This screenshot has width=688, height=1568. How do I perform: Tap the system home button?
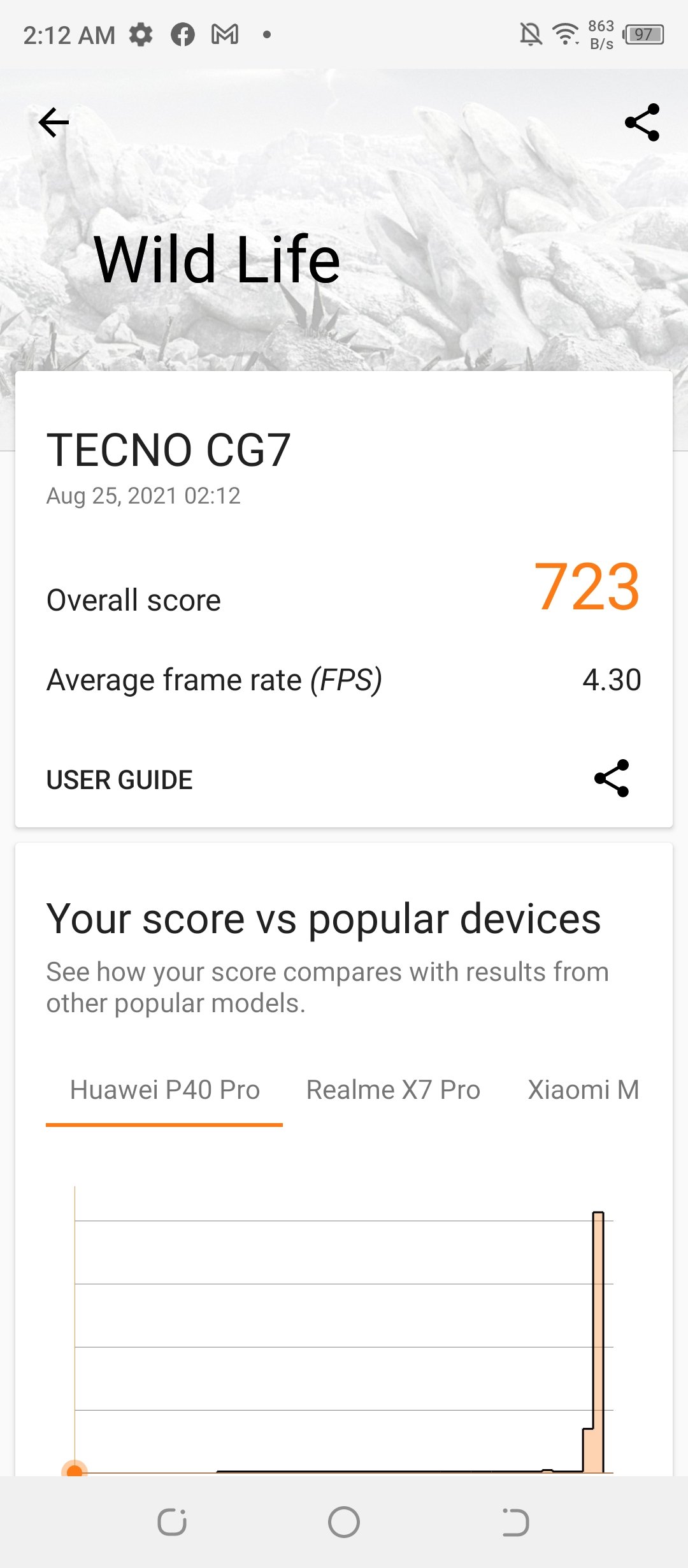(344, 1522)
